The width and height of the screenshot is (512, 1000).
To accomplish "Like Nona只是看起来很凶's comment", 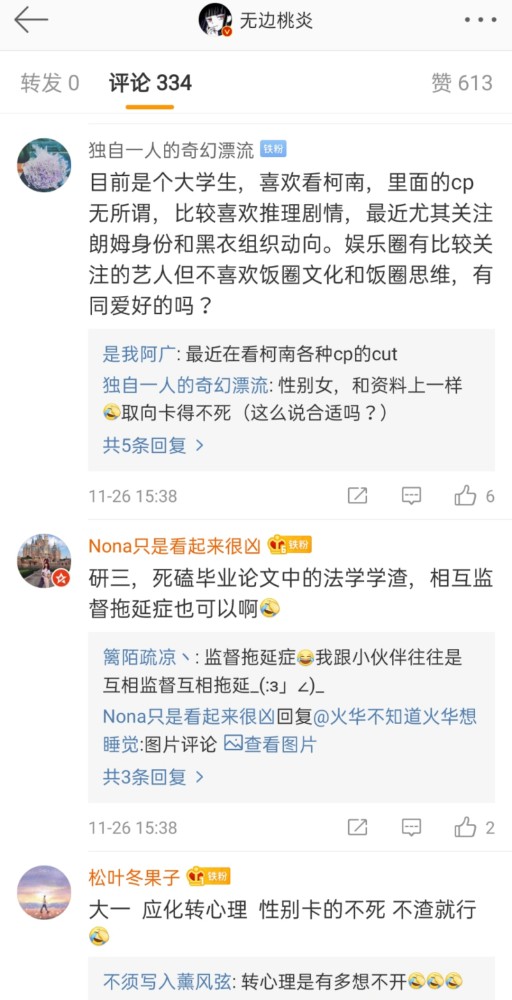I will [474, 827].
